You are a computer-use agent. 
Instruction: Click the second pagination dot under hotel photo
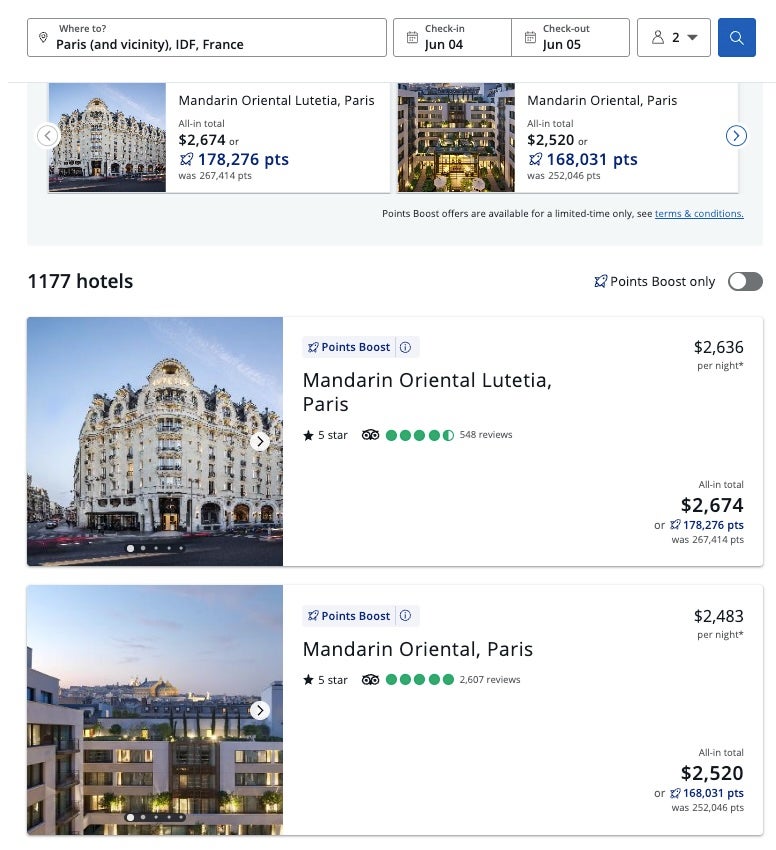pyautogui.click(x=143, y=548)
